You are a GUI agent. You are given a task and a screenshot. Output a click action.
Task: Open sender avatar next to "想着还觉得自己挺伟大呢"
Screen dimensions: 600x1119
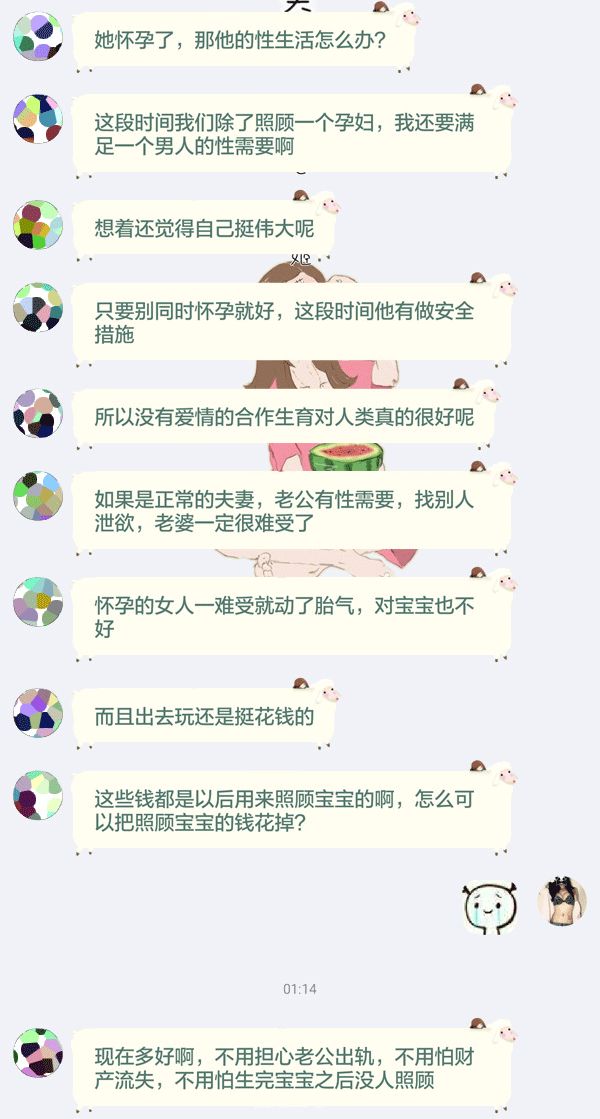[x=38, y=225]
